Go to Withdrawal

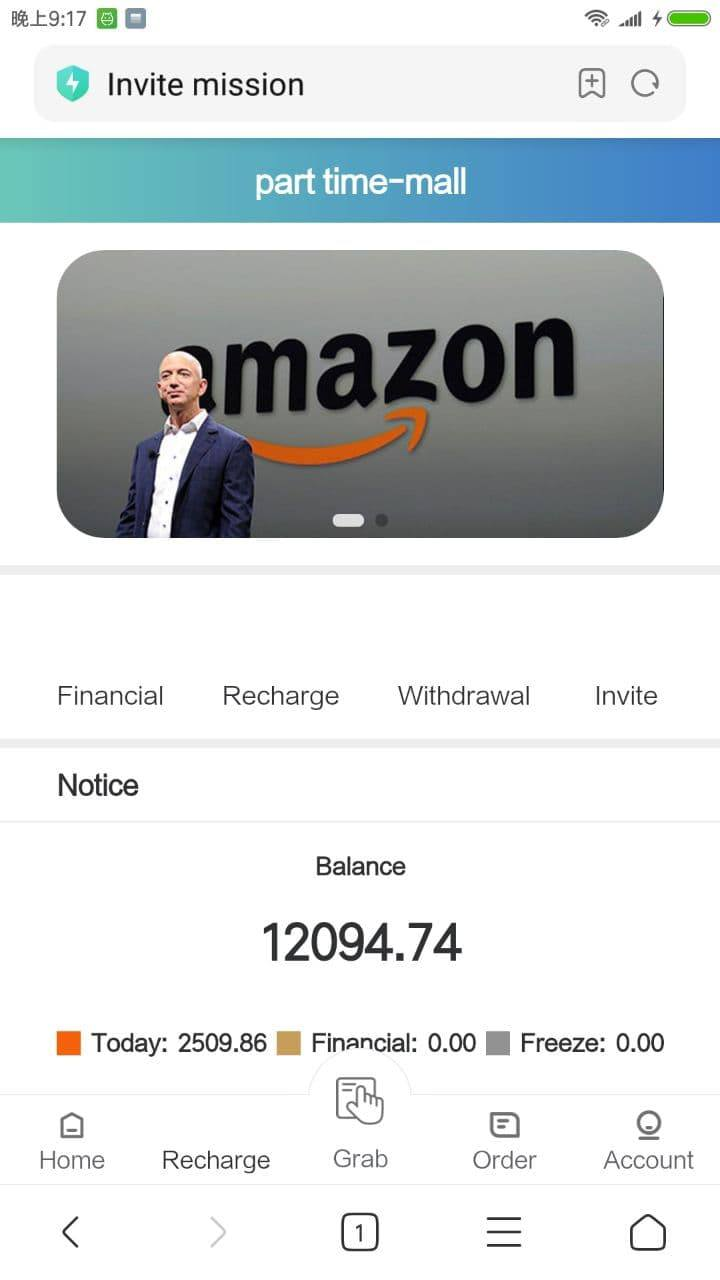[x=464, y=696]
